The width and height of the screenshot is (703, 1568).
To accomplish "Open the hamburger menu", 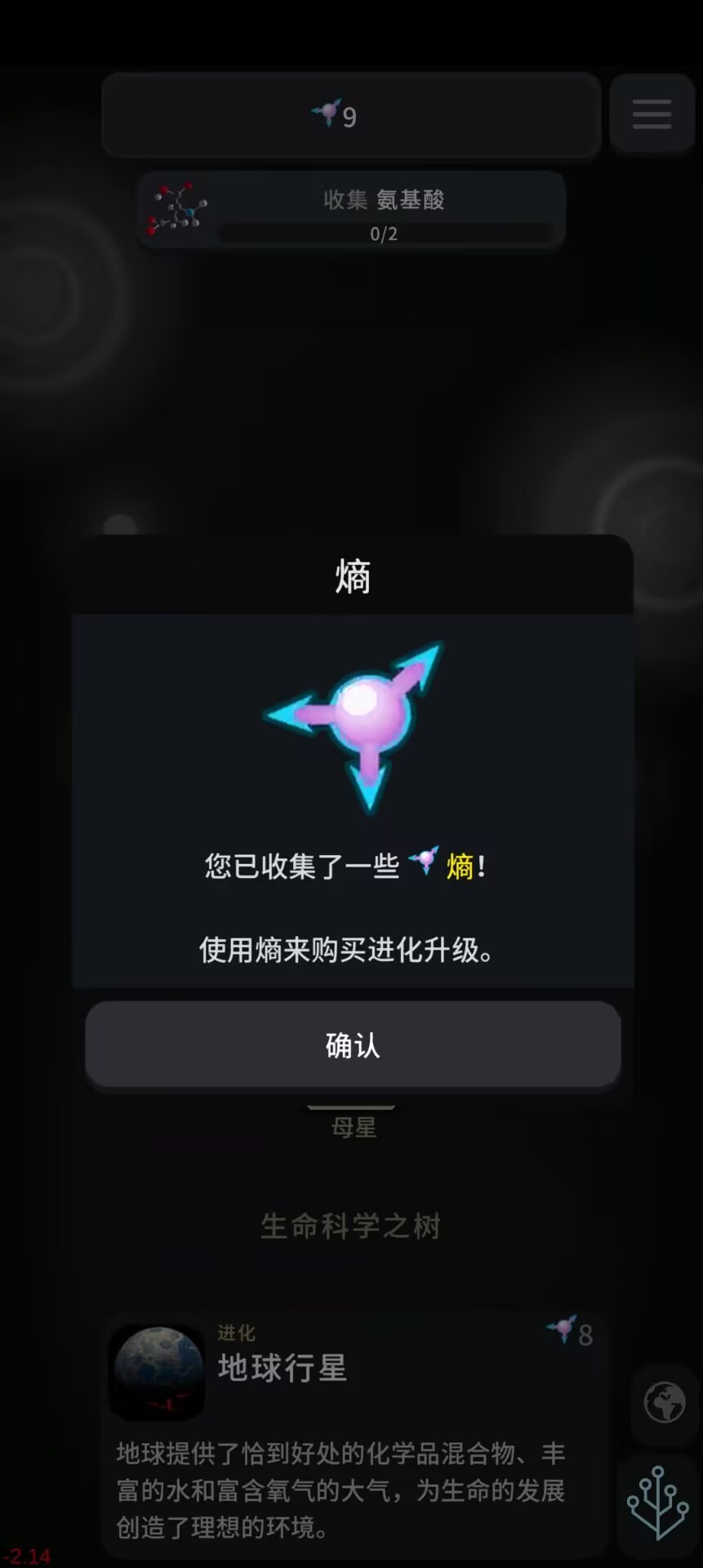I will coord(652,114).
